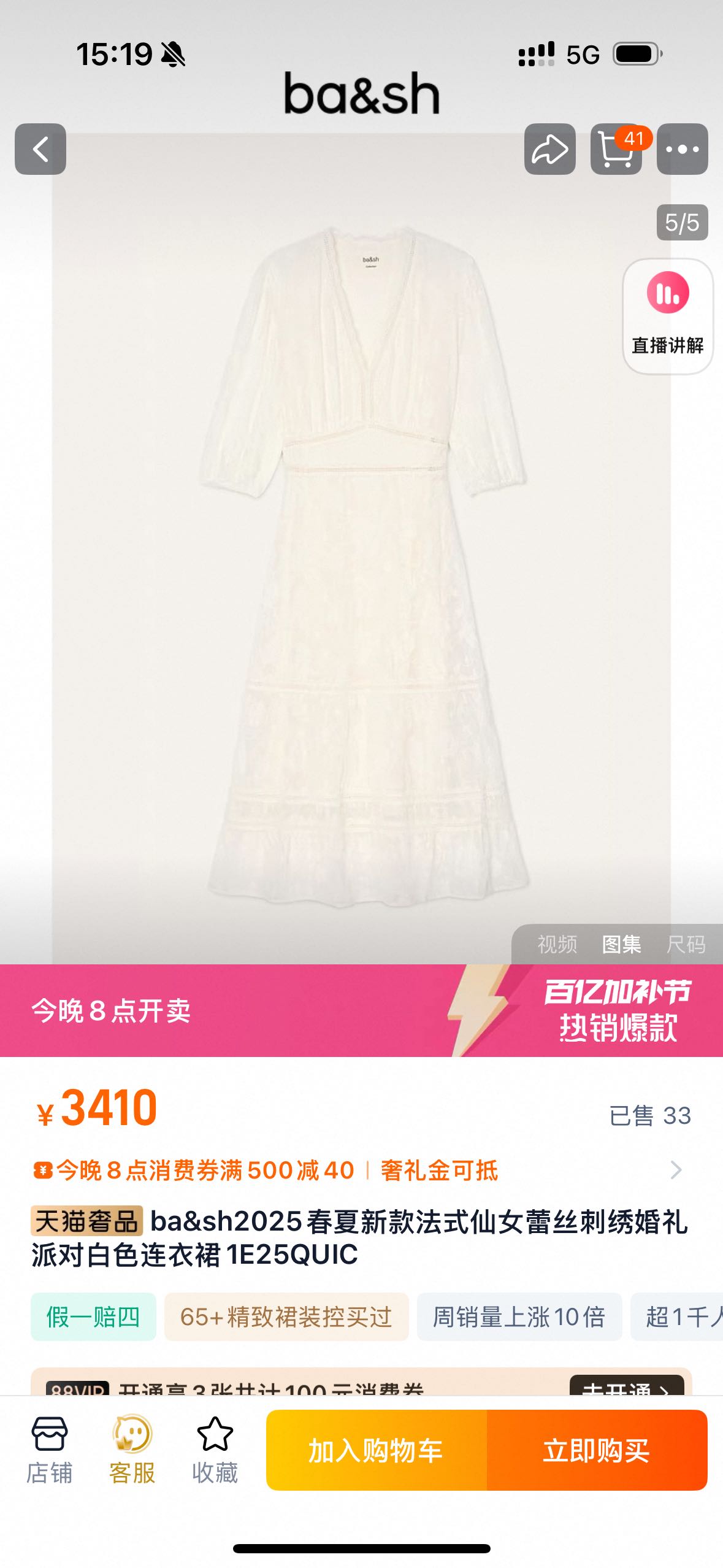Tap the 65+精致裙装控买过 chip
Viewport: 723px width, 1568px height.
pyautogui.click(x=286, y=1316)
